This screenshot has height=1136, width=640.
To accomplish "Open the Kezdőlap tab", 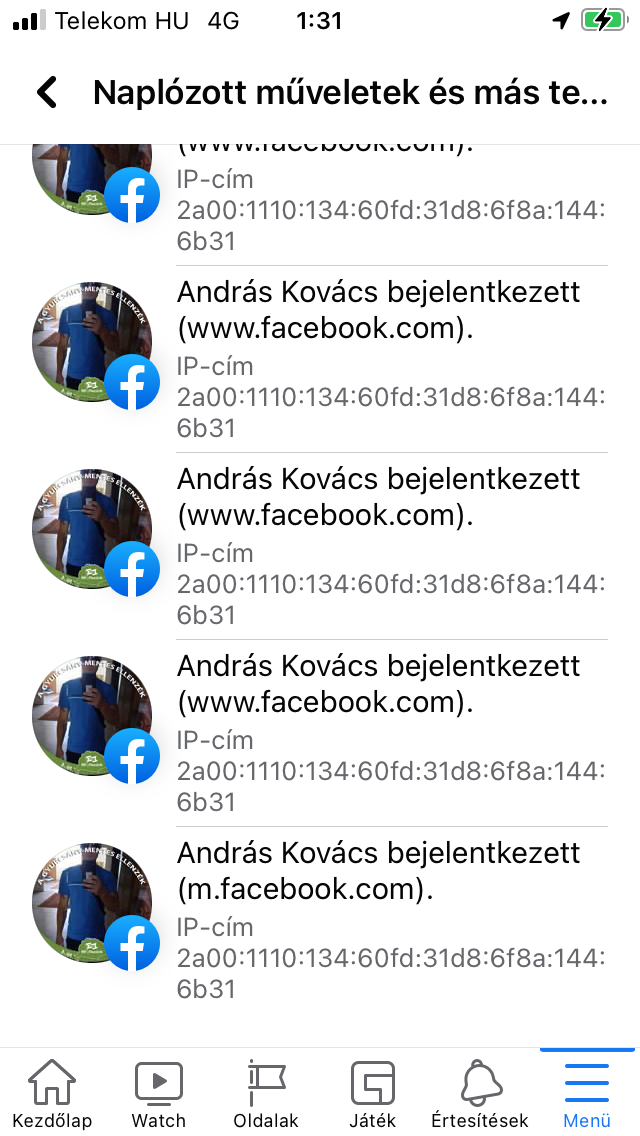I will tap(52, 1094).
